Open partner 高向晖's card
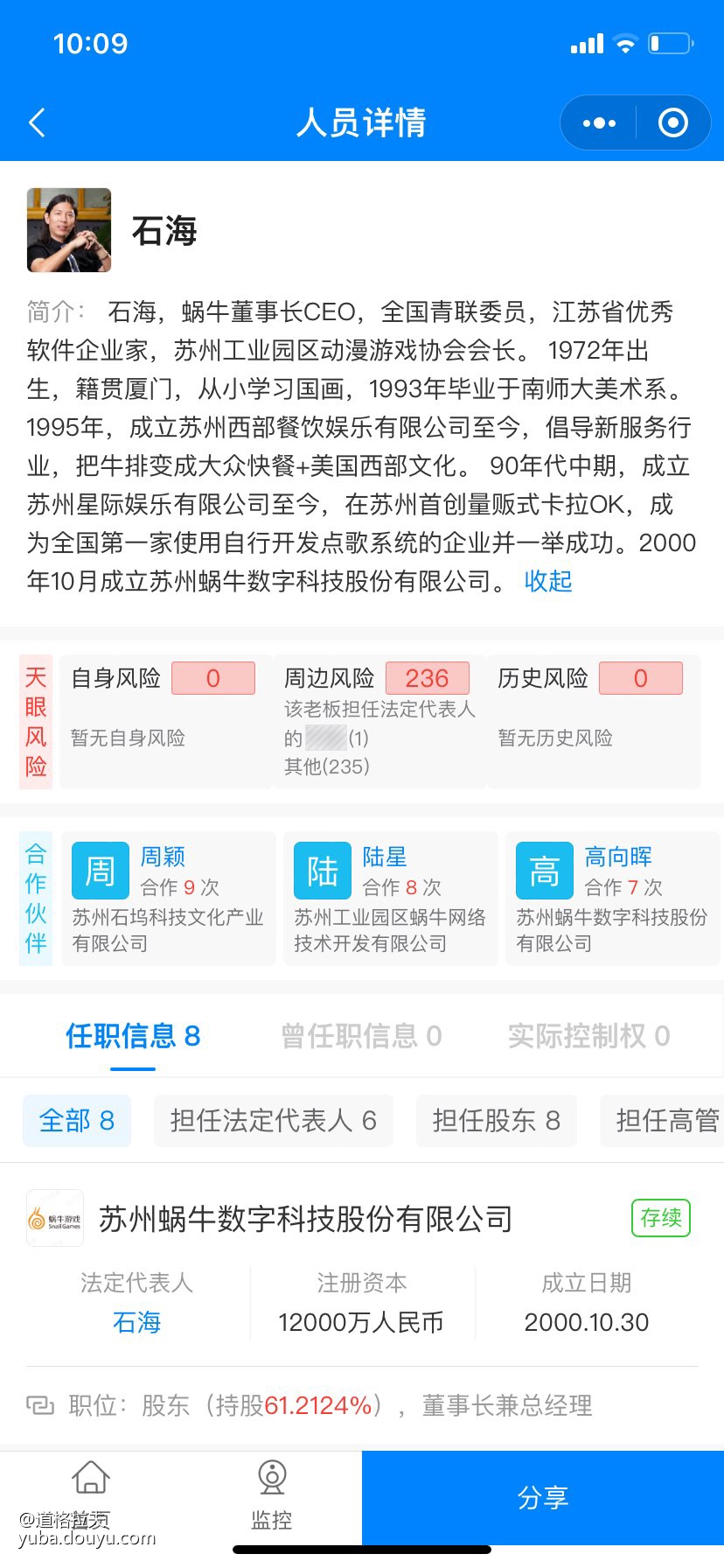The image size is (724, 1568). tap(612, 899)
